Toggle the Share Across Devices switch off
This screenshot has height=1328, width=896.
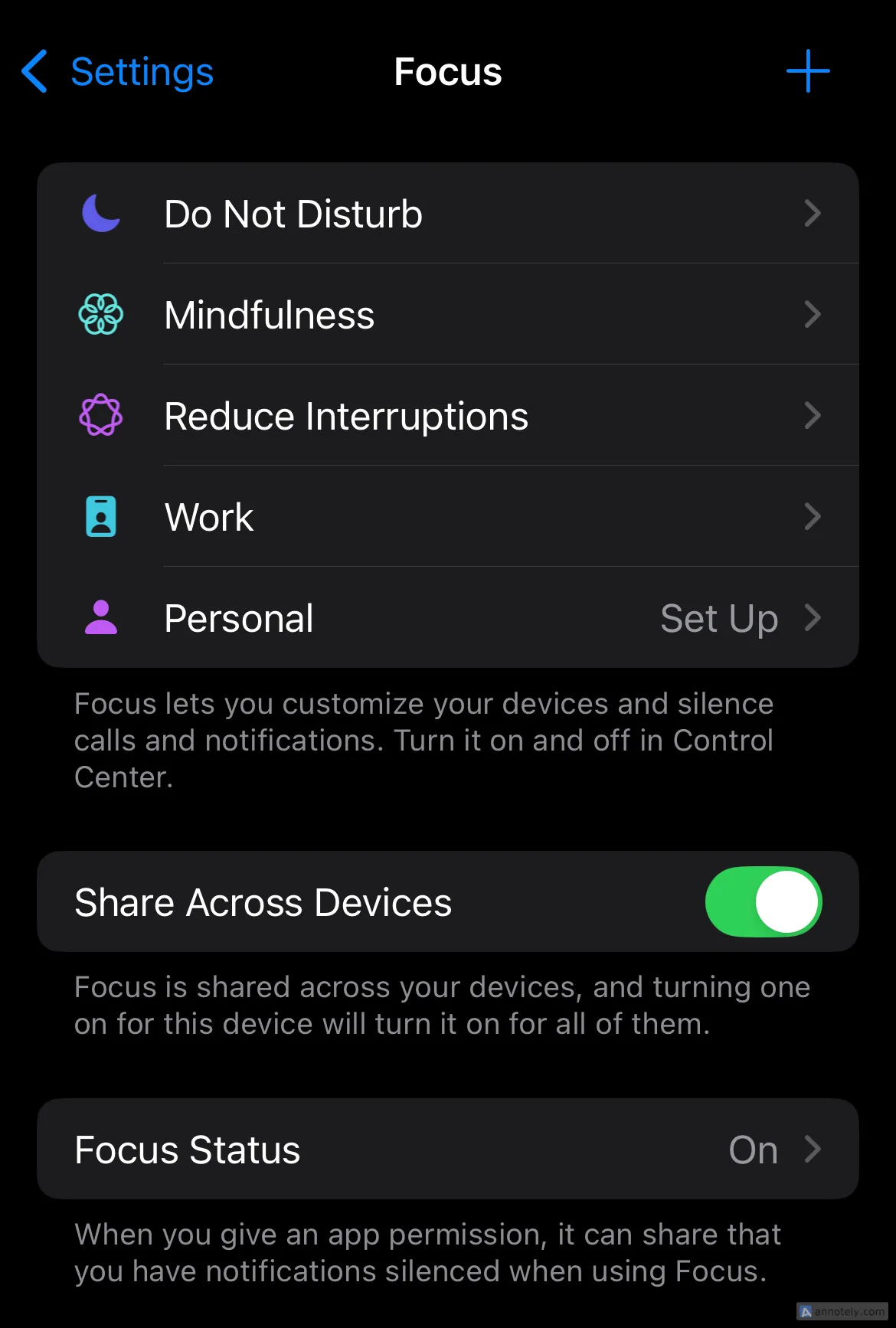(x=764, y=902)
